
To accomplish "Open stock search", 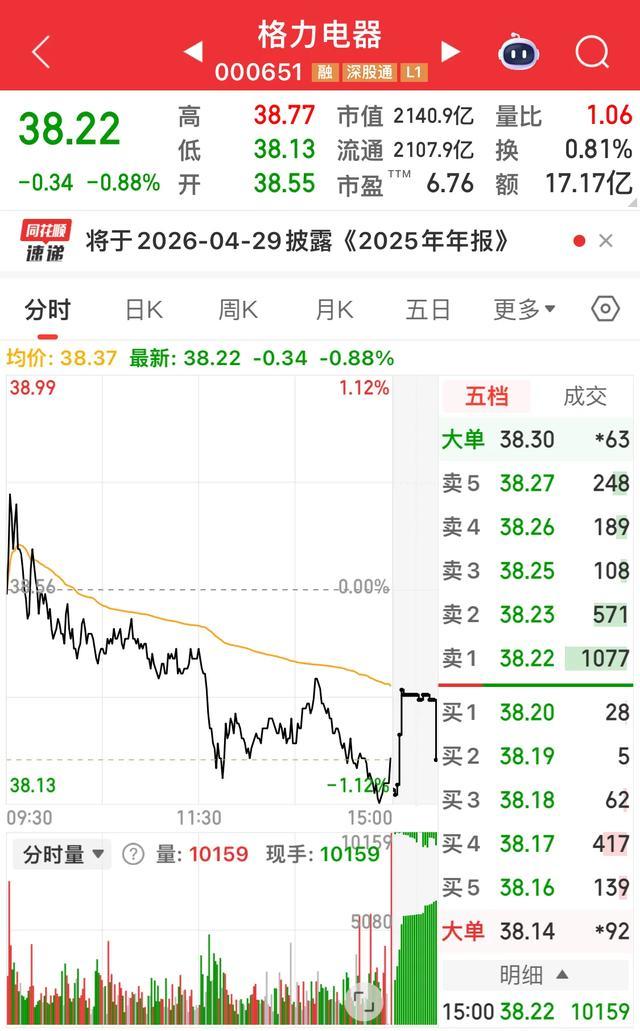I will 592,51.
